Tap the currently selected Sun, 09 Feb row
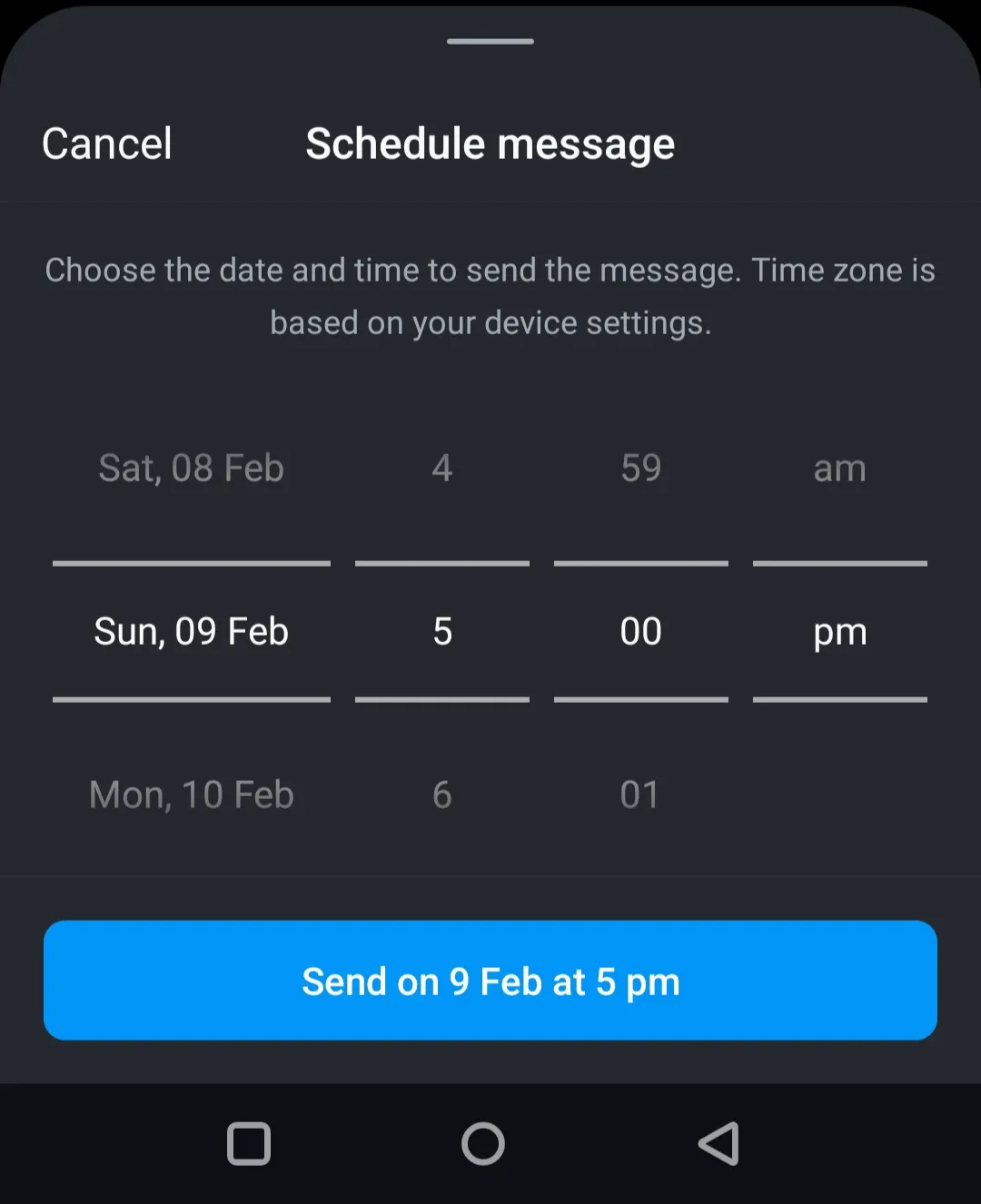981x1204 pixels. [x=191, y=631]
